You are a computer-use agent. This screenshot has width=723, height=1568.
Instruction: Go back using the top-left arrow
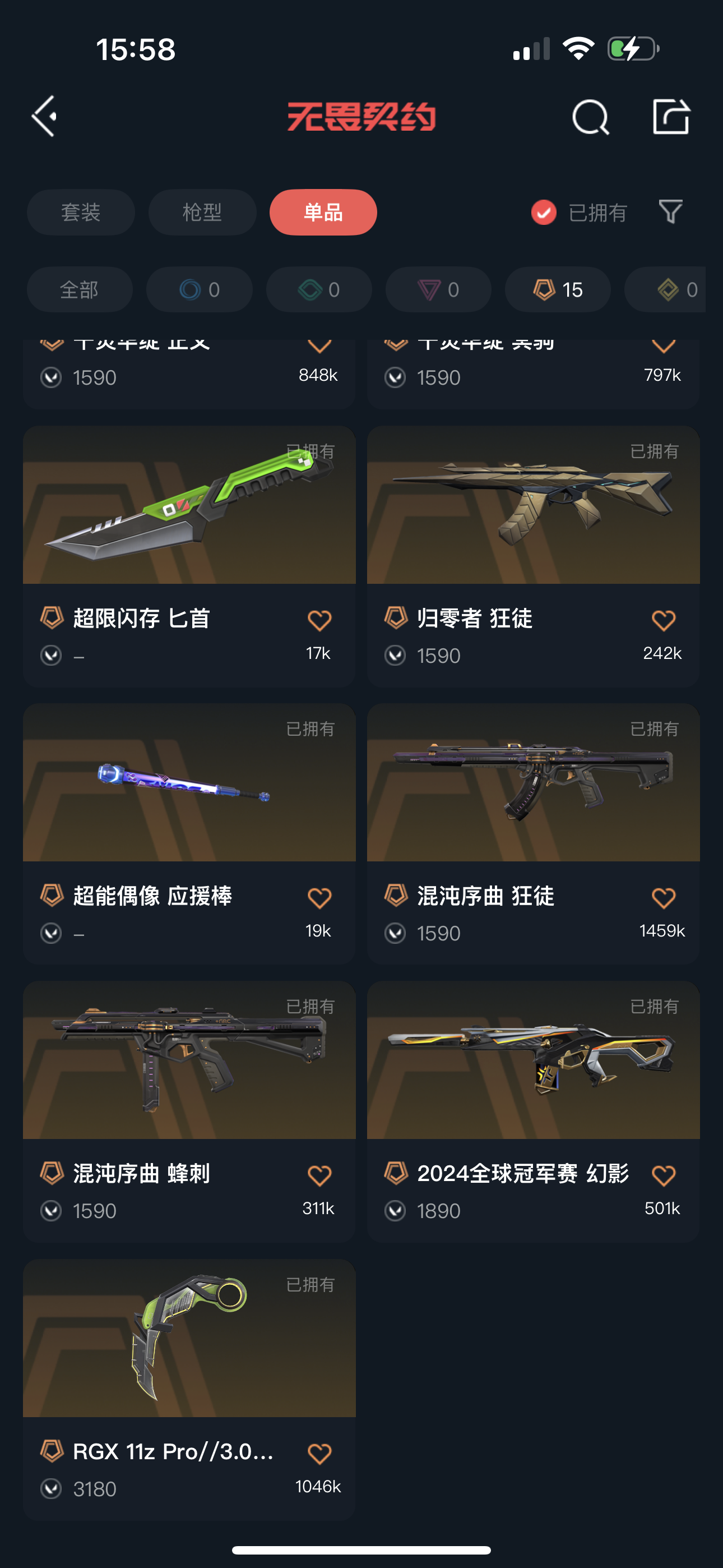pos(44,116)
